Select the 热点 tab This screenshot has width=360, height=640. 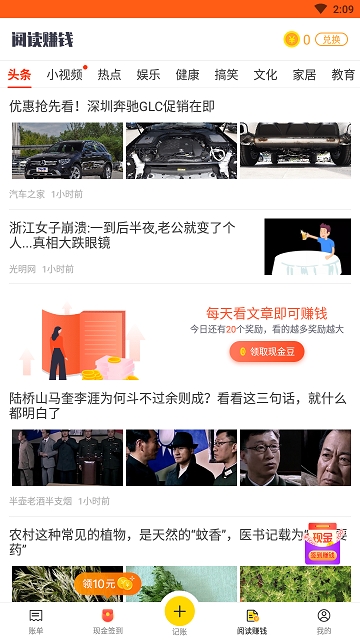(109, 75)
